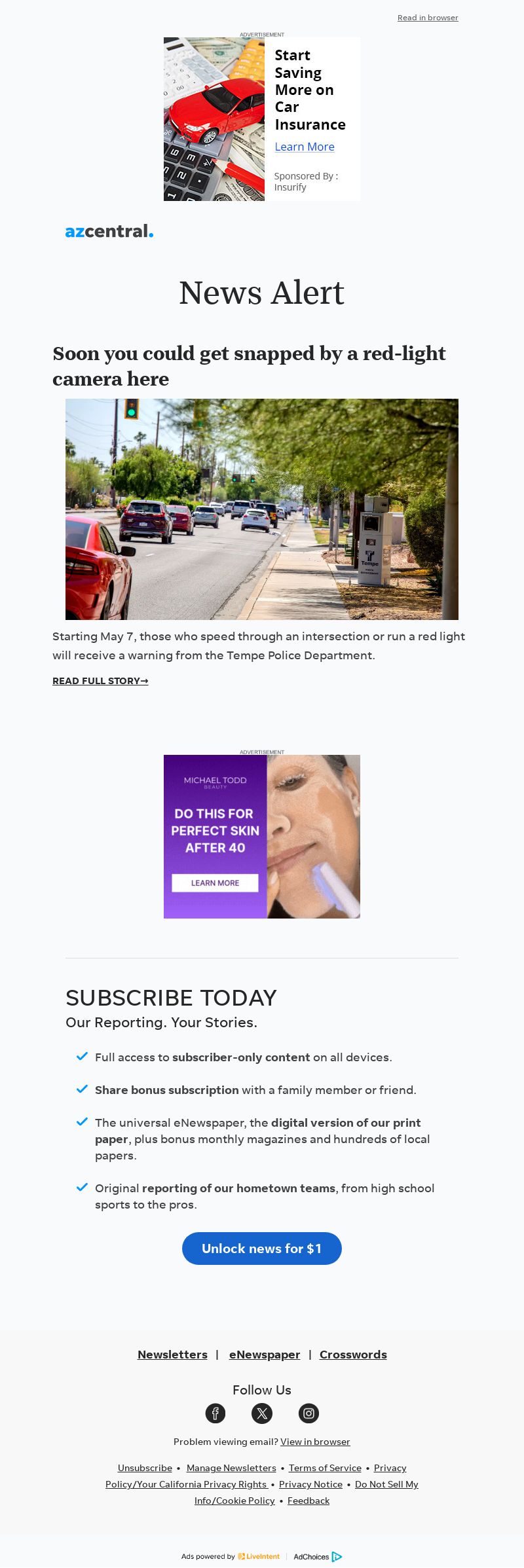Open the Crosswords link
The width and height of the screenshot is (524, 1568).
click(353, 1355)
